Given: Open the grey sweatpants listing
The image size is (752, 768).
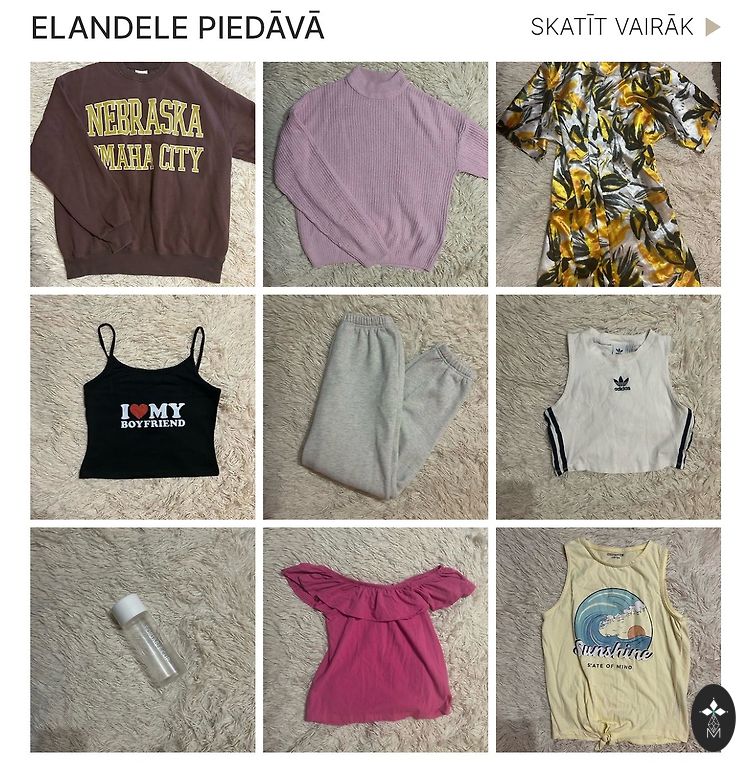Looking at the screenshot, I should coord(375,407).
